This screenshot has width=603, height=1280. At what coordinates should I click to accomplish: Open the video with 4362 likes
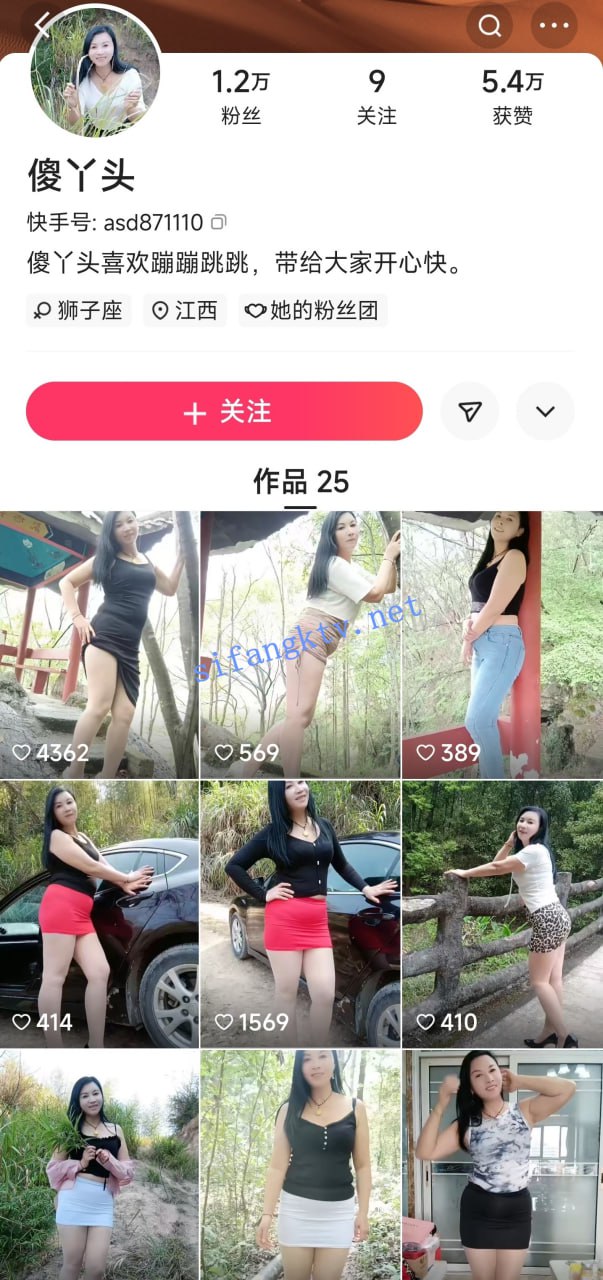click(99, 645)
